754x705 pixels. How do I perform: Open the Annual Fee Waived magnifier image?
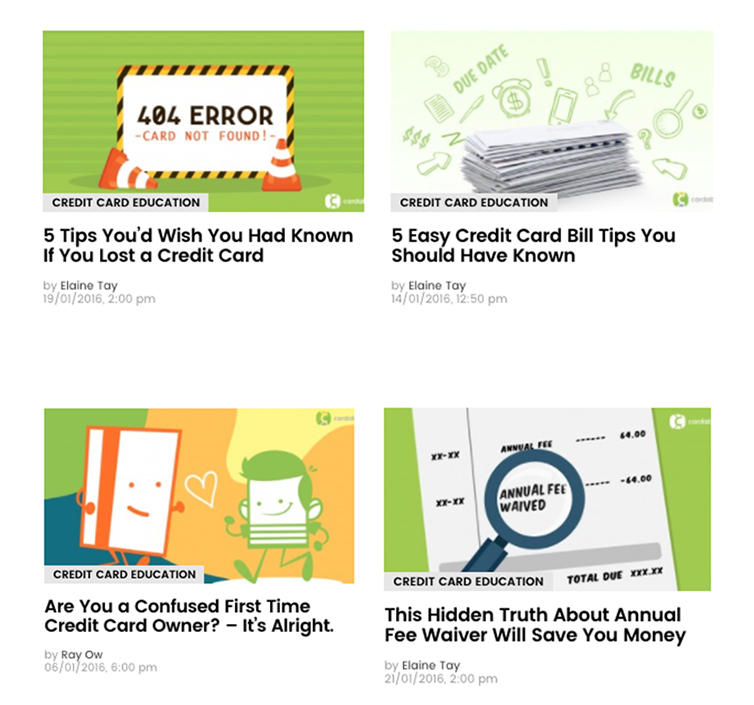tap(547, 490)
